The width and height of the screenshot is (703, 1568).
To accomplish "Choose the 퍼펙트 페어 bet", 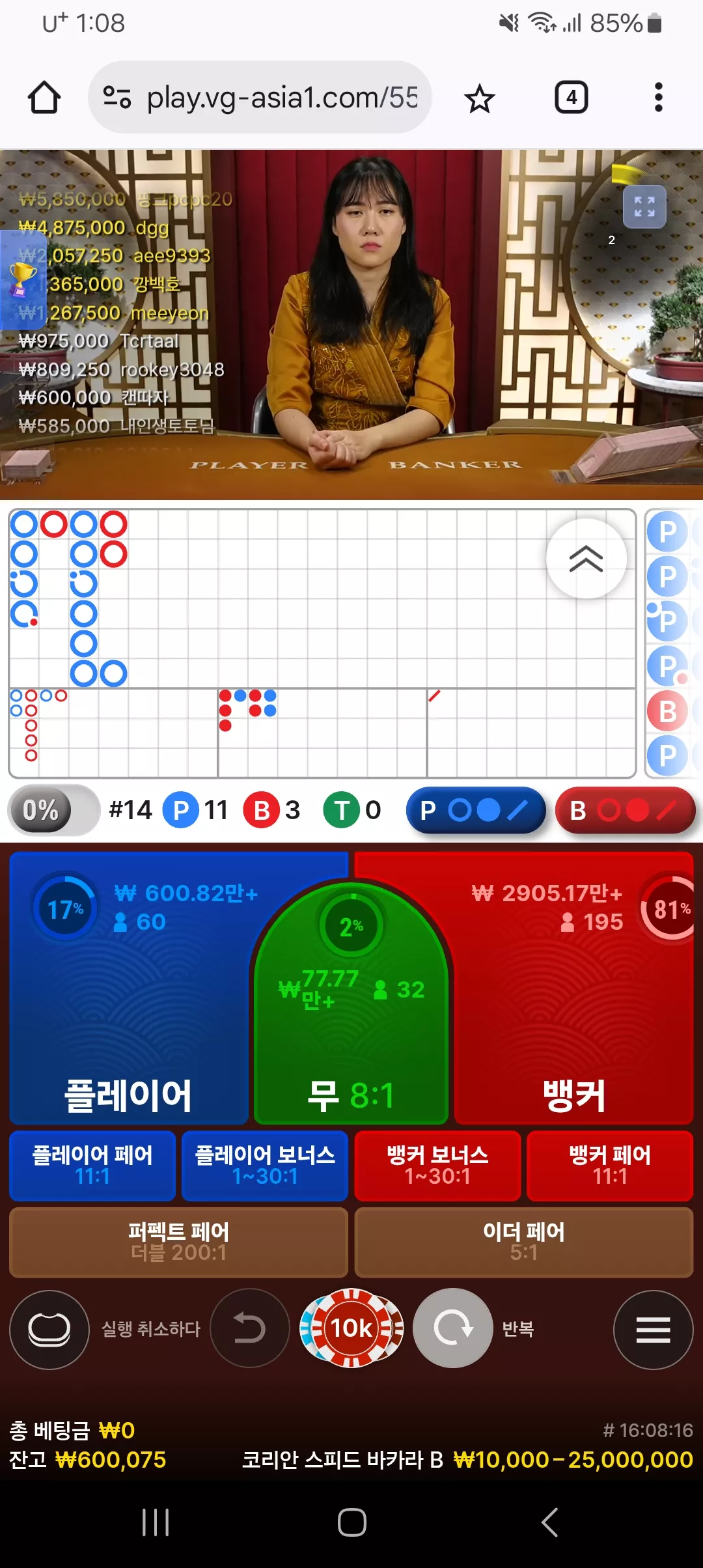I will [178, 1242].
